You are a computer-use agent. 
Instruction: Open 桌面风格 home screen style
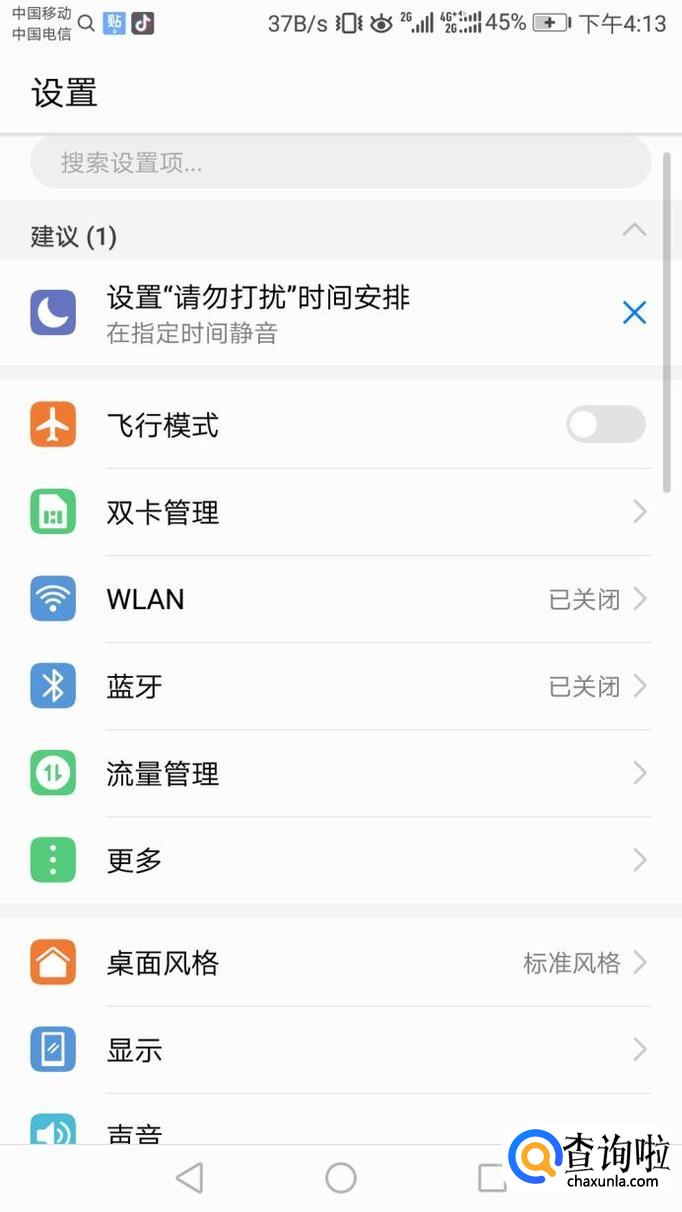point(340,963)
